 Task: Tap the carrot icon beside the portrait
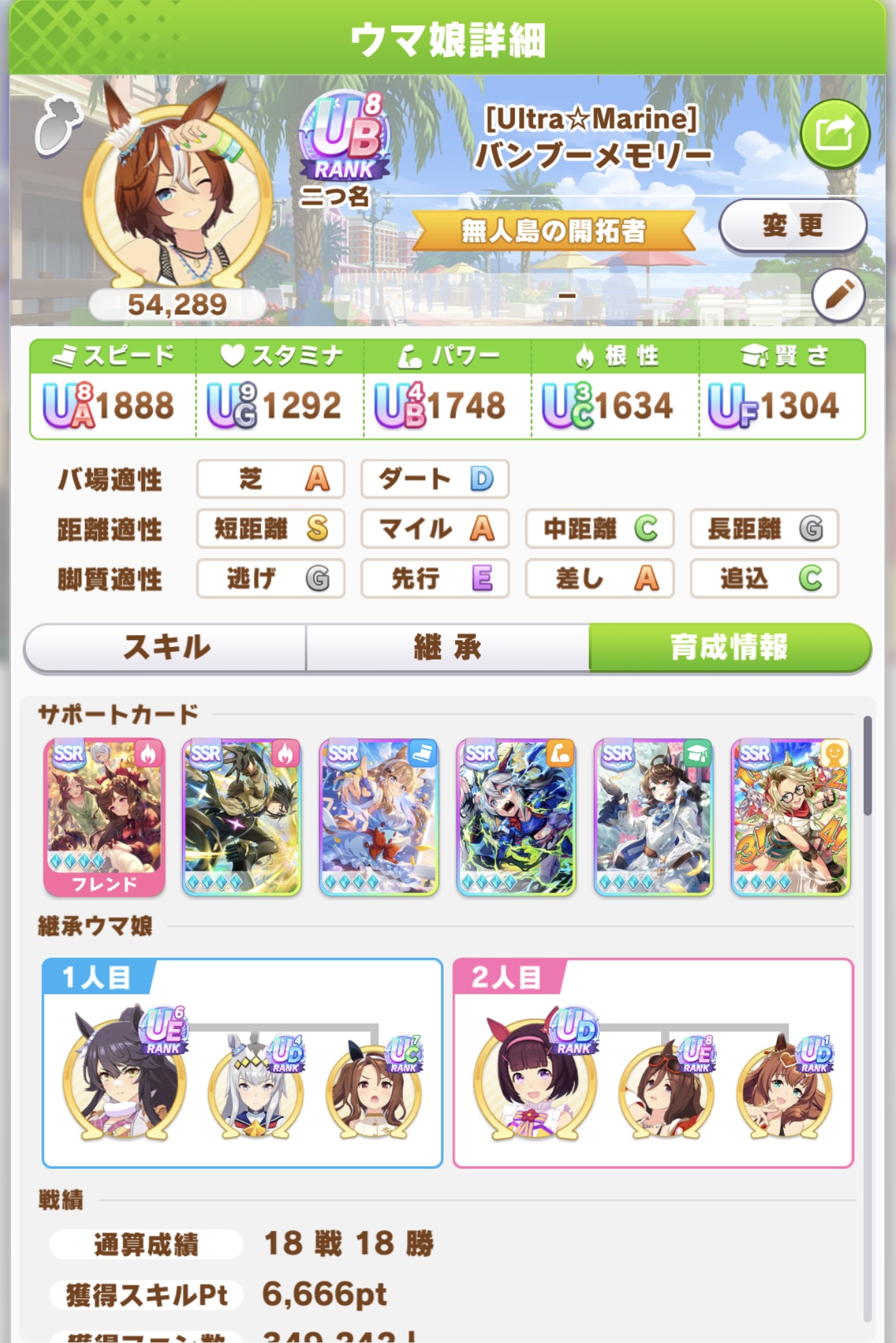(x=58, y=126)
